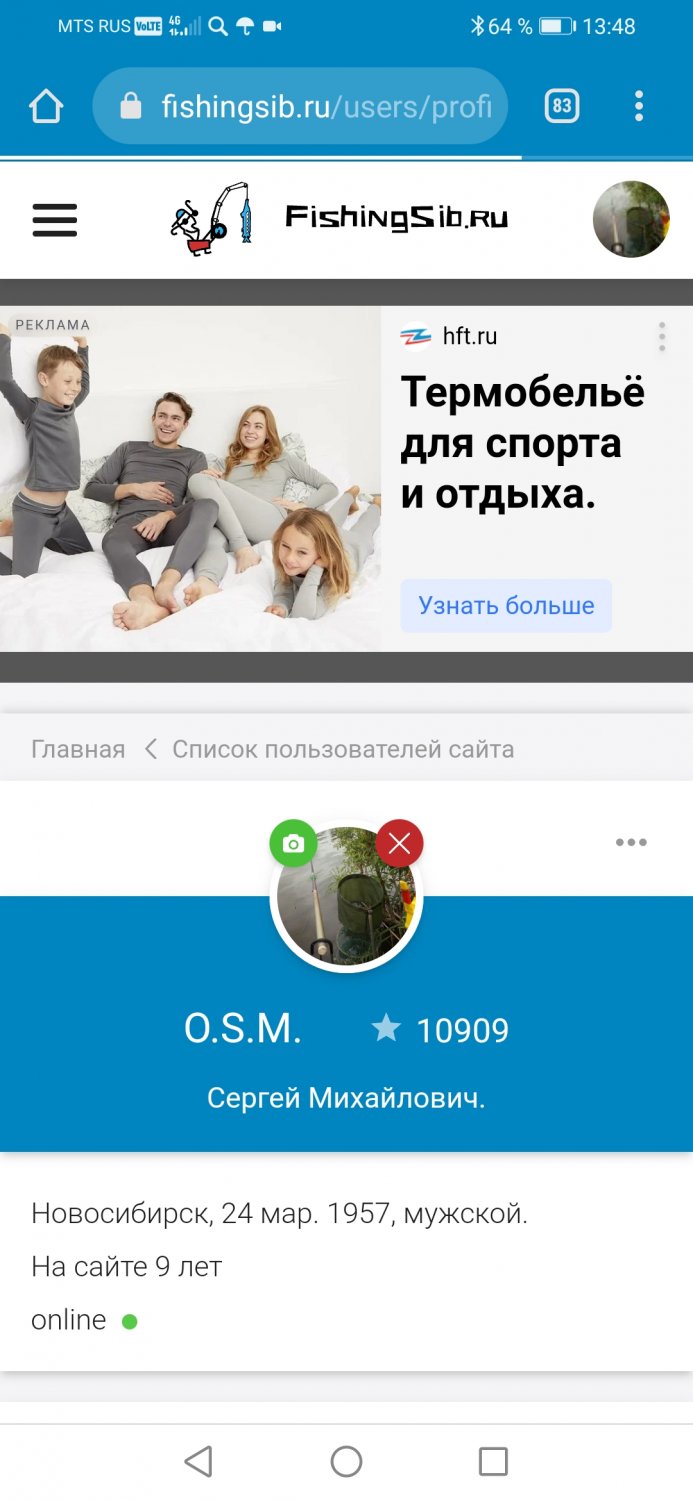Tap the FishingSib.ru logo
The height and width of the screenshot is (1500, 693).
(340, 218)
